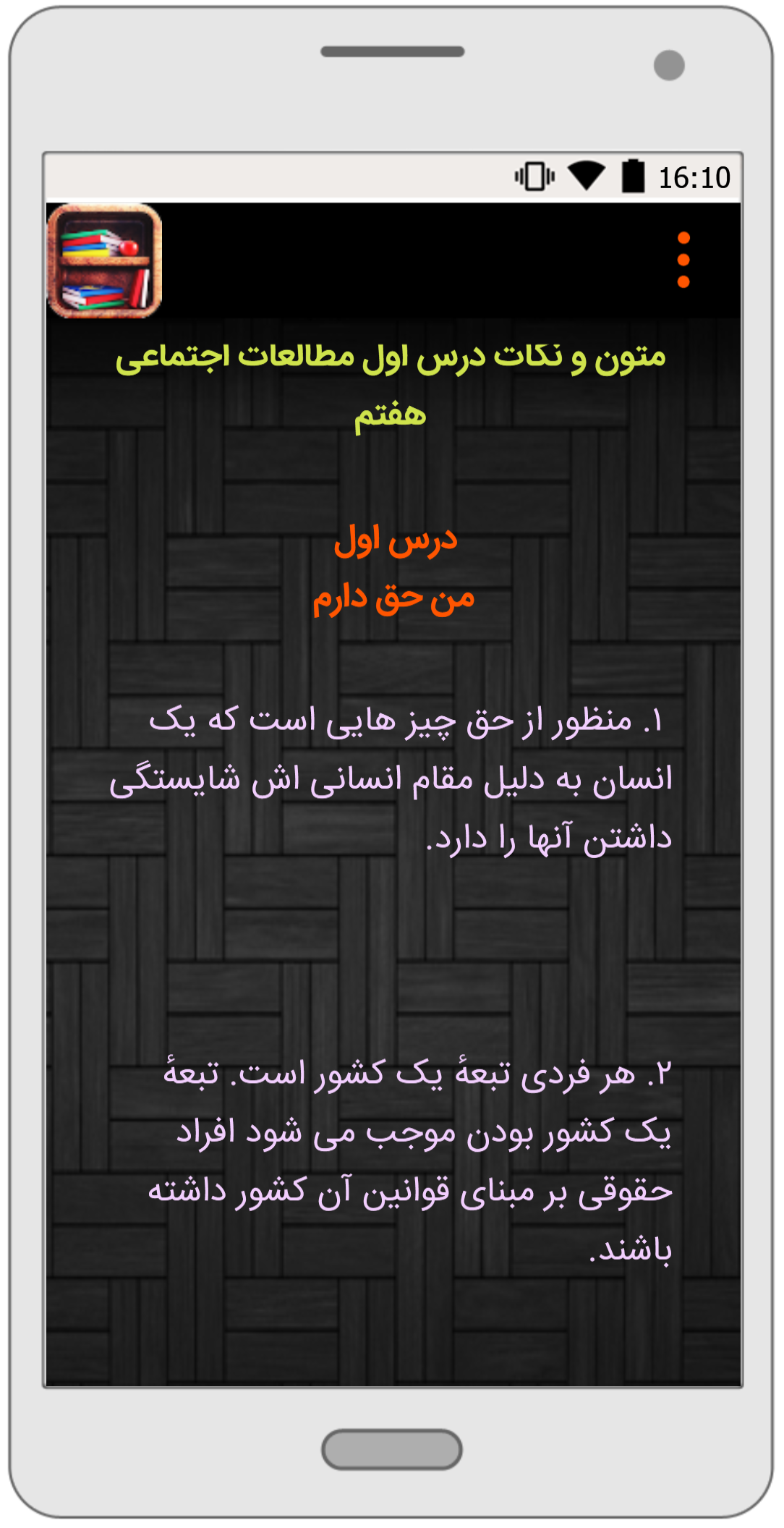The image size is (784, 1528).
Task: Tap the bookshelf app icon
Action: (105, 261)
